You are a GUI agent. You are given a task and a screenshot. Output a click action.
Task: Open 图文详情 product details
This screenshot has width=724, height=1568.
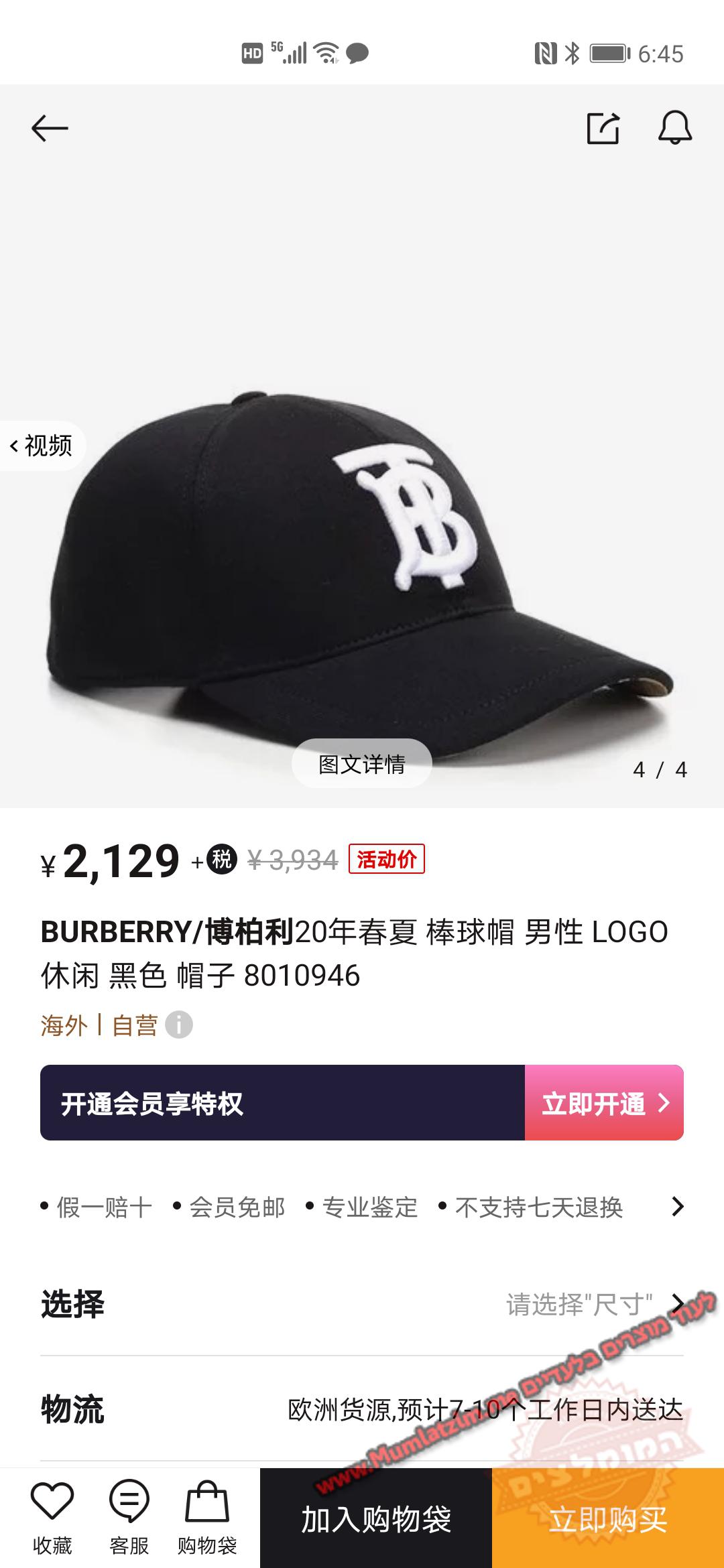tap(361, 764)
